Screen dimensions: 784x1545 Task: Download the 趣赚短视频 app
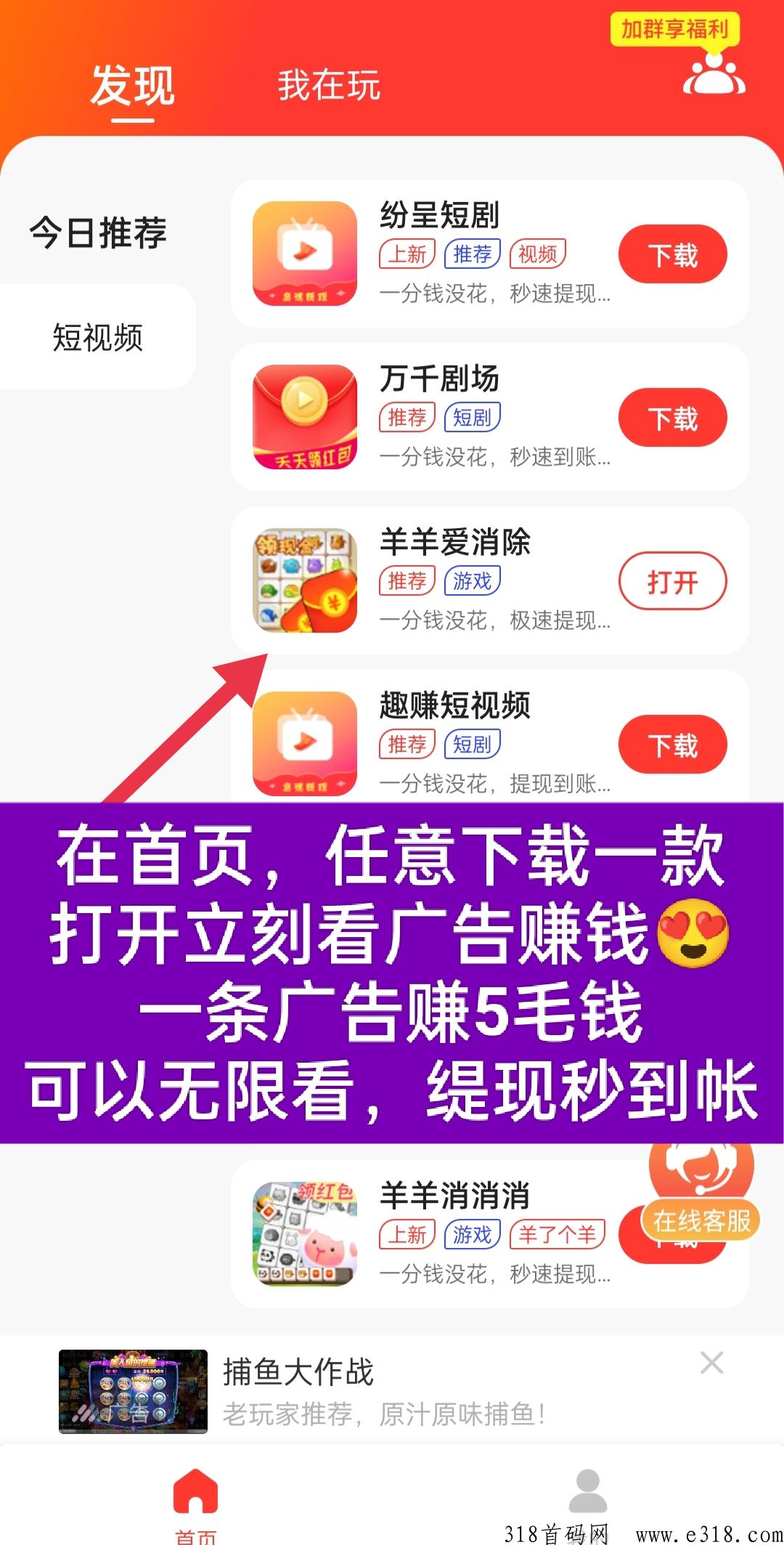click(672, 745)
